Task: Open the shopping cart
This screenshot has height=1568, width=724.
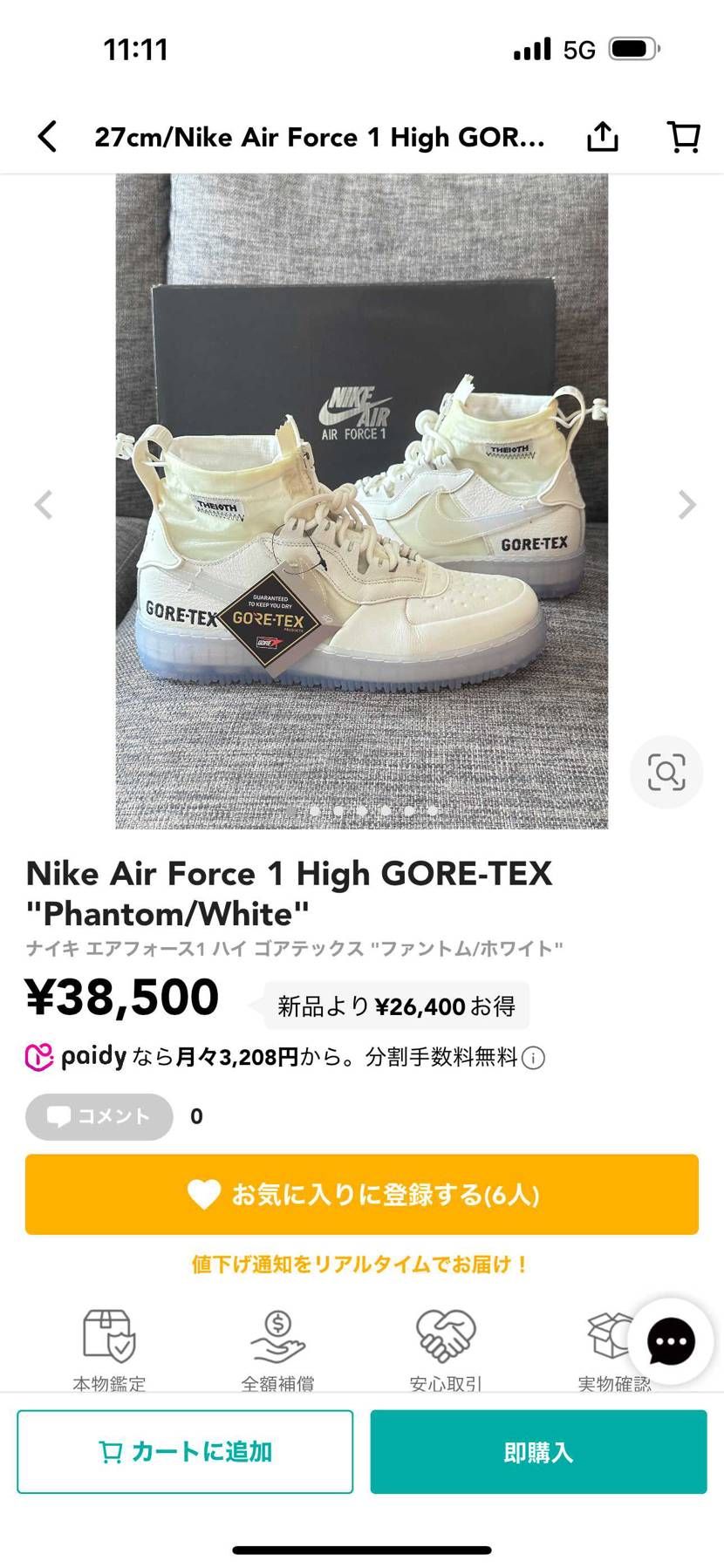Action: 683,137
